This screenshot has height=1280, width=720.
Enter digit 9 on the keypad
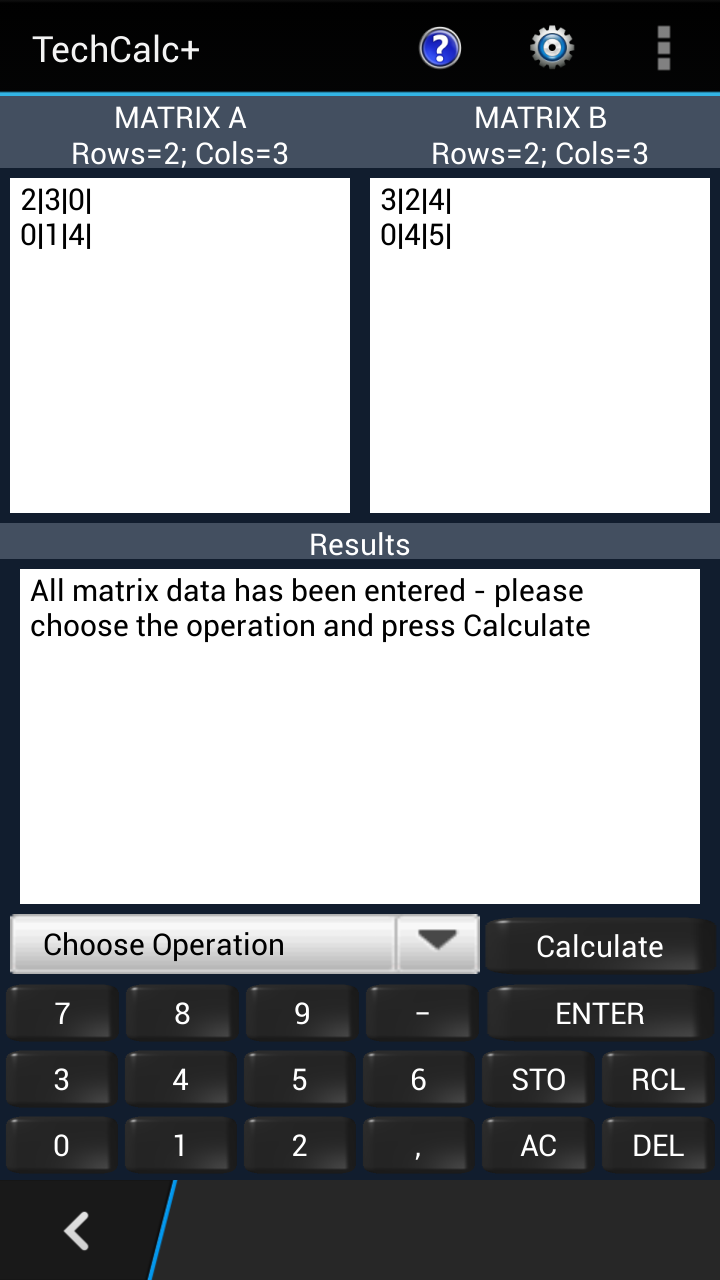301,1013
